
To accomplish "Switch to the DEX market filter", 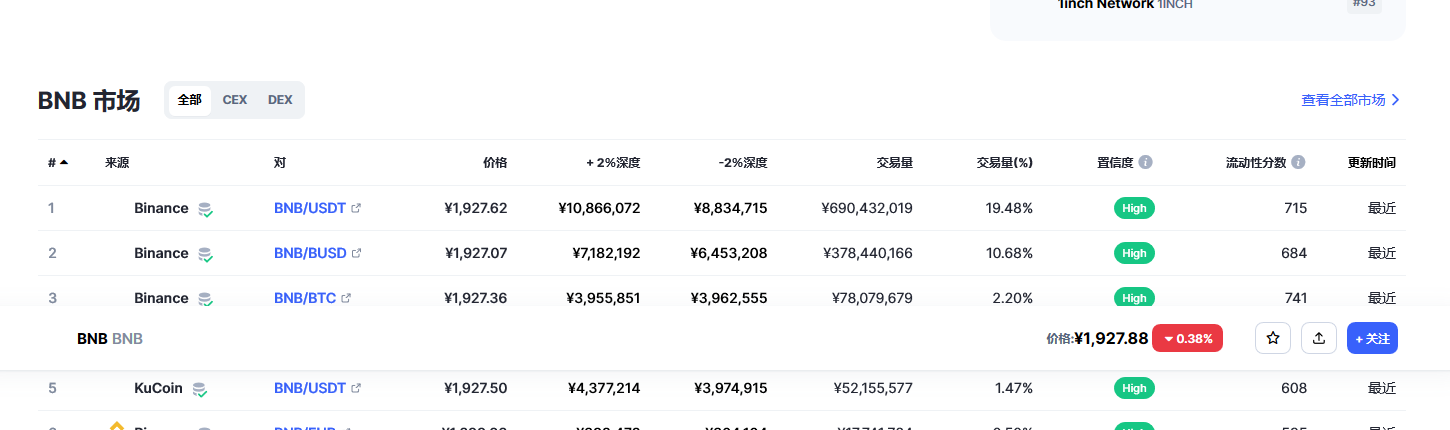I will point(280,100).
